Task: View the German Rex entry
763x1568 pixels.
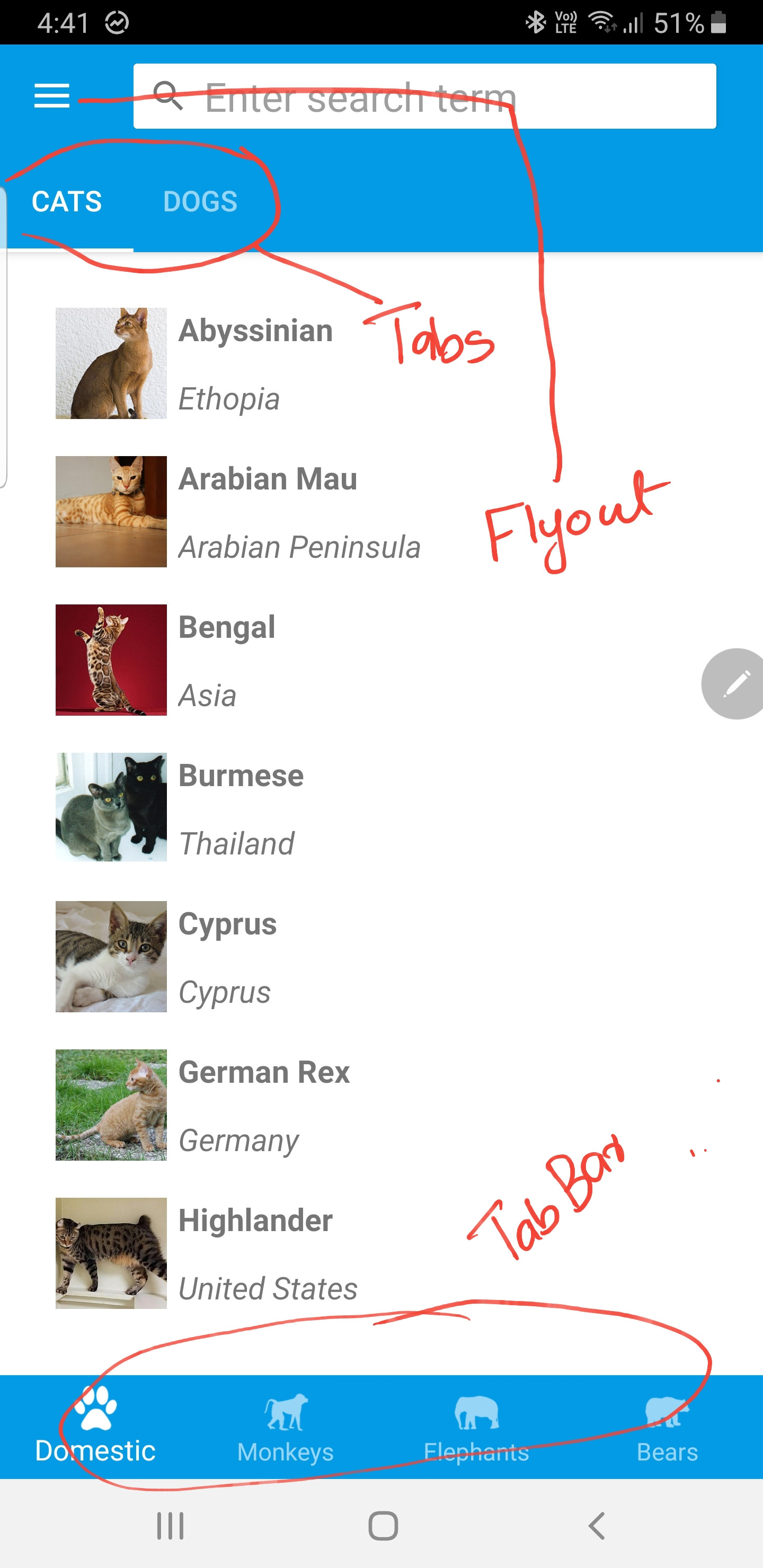Action: pyautogui.click(x=264, y=1105)
